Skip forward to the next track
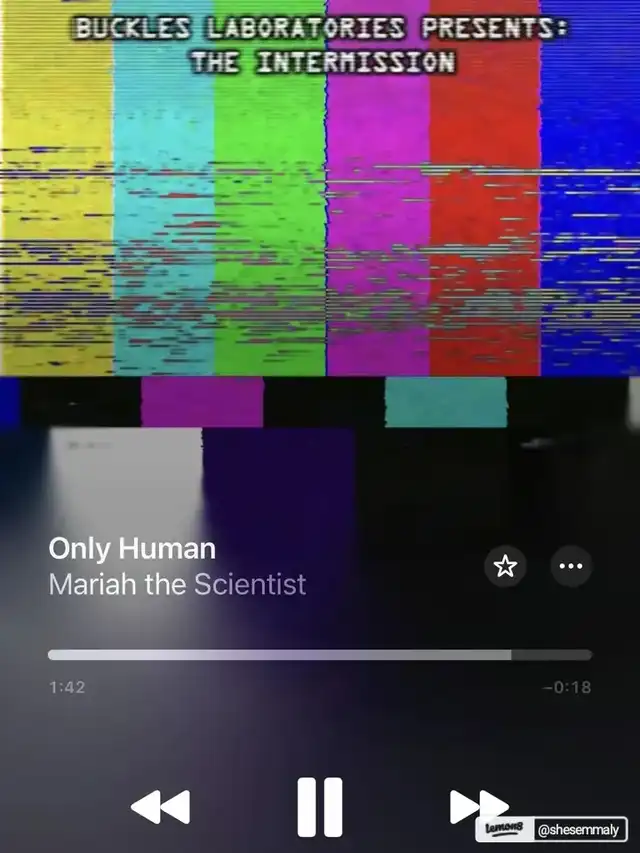 (478, 806)
